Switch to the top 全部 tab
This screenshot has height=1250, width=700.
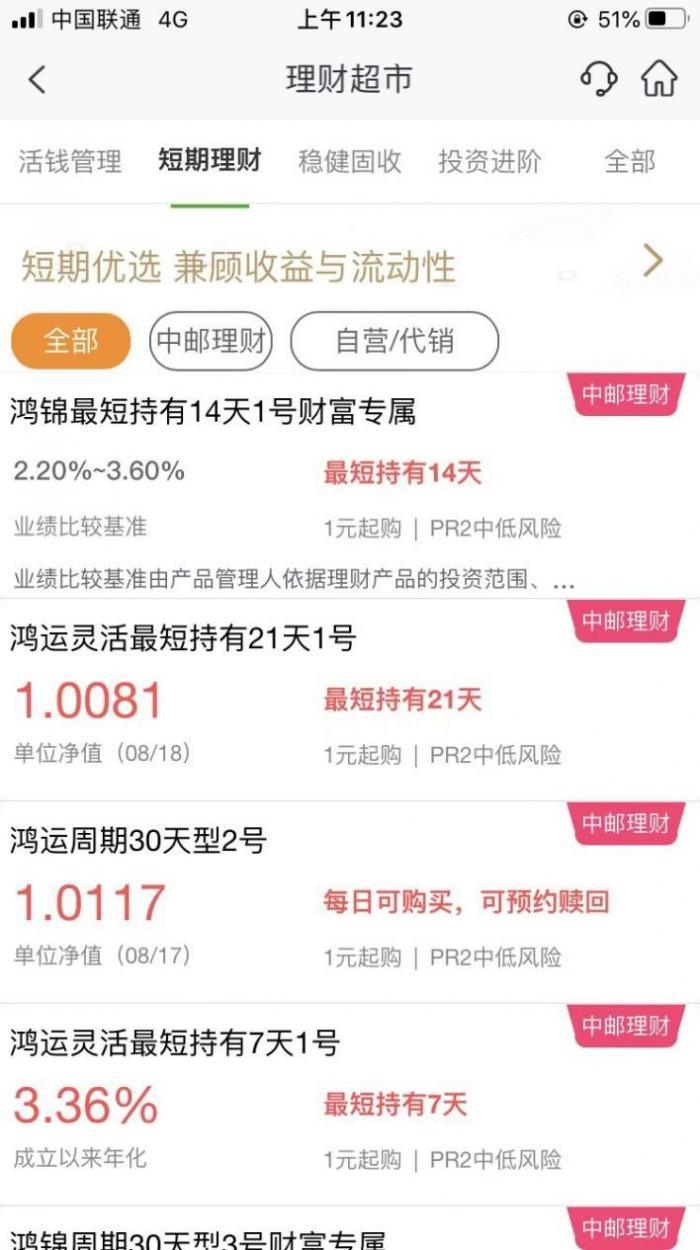pyautogui.click(x=629, y=161)
